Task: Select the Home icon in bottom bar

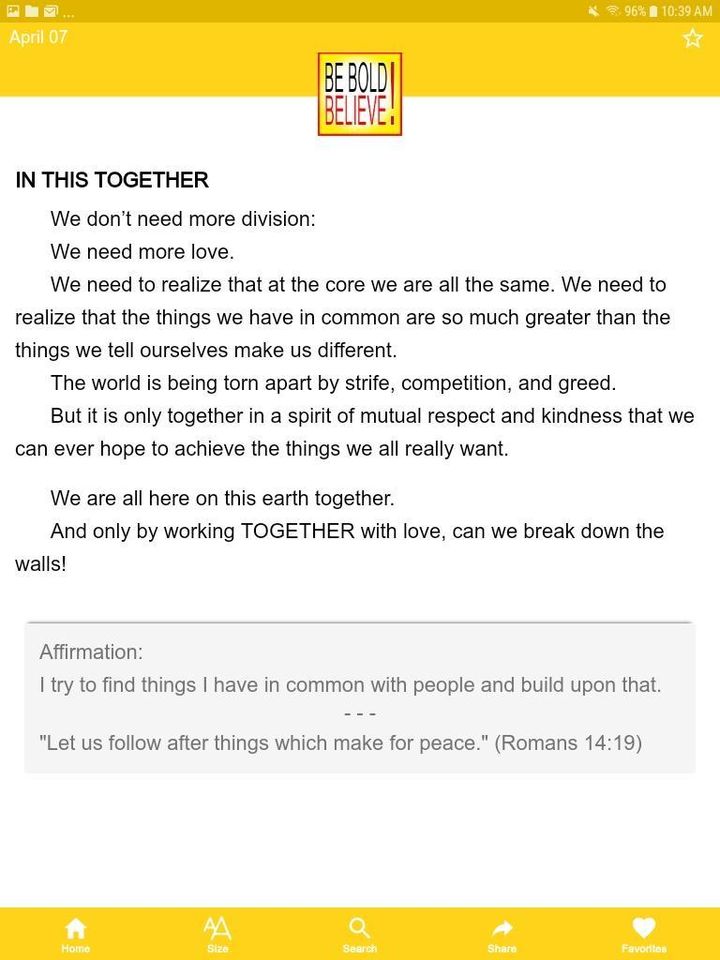Action: pos(74,928)
